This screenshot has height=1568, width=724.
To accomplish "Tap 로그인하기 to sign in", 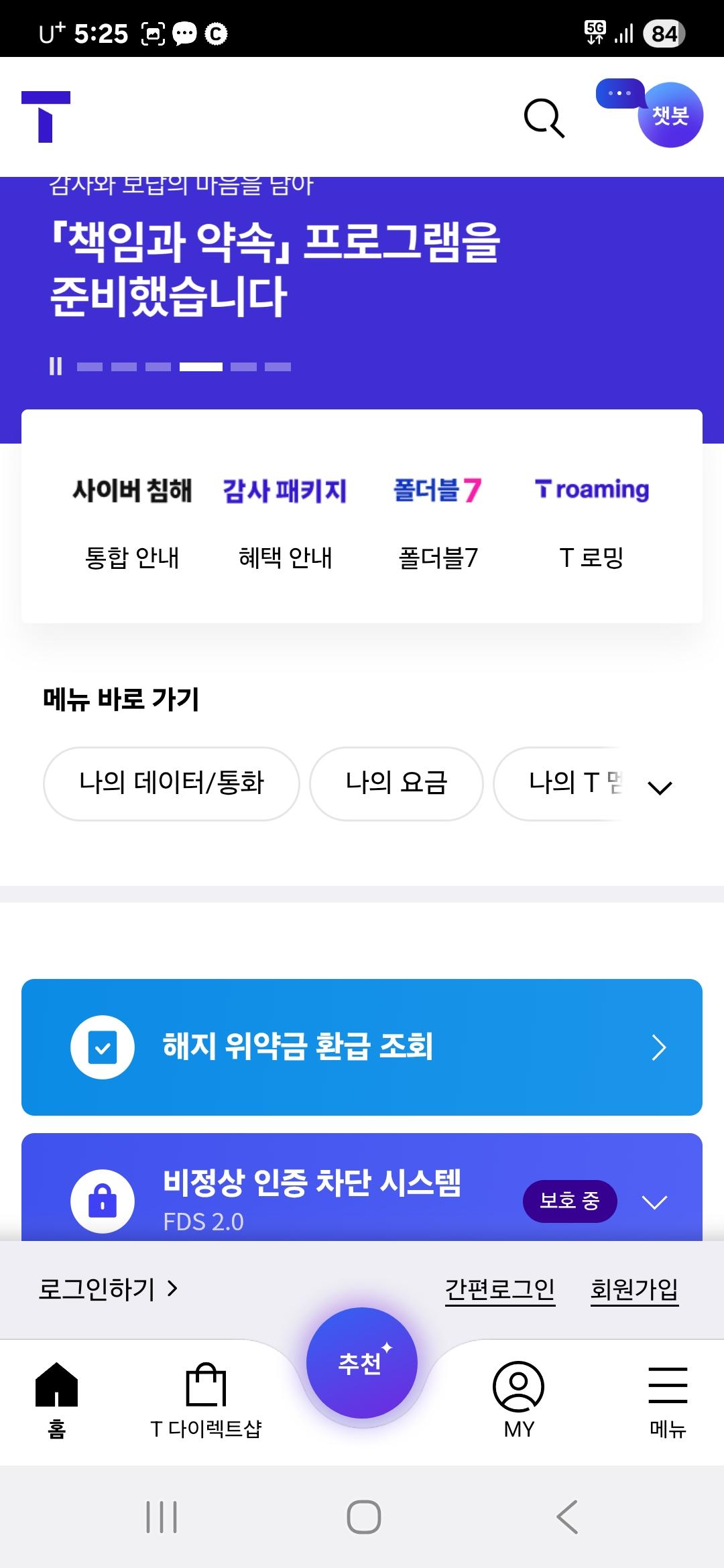I will tap(109, 1289).
